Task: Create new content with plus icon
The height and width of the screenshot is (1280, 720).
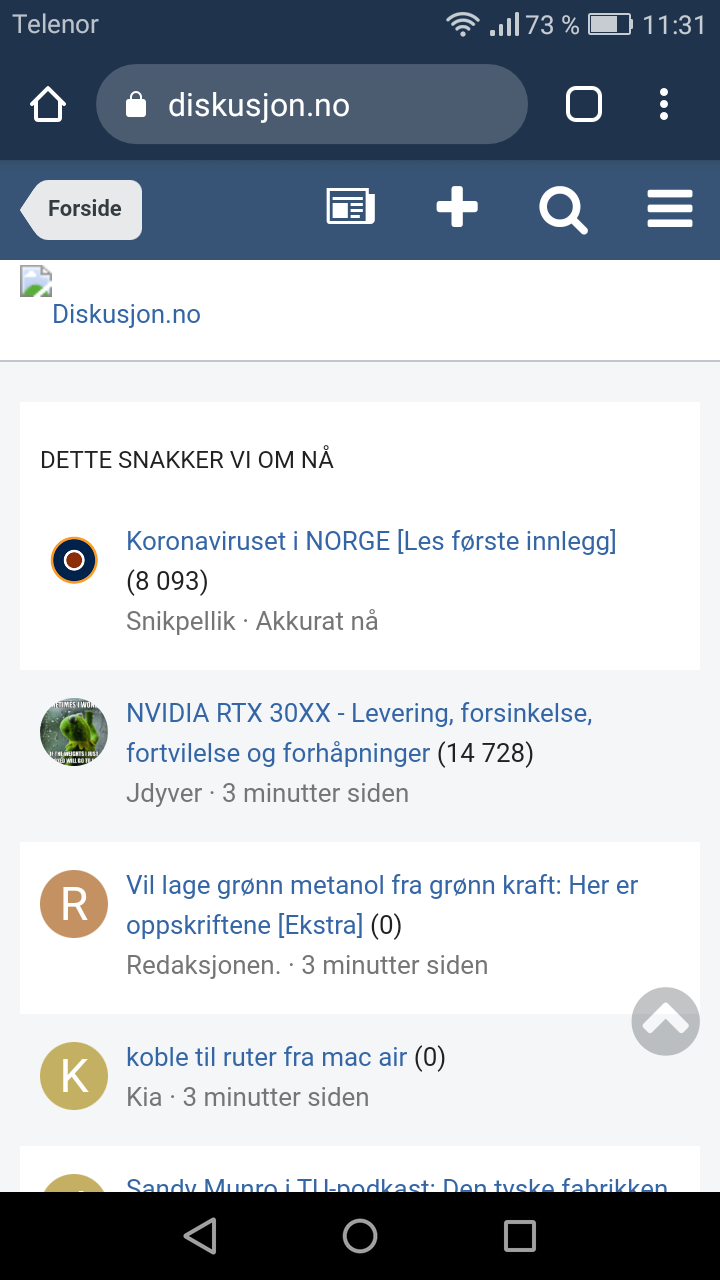Action: point(457,208)
